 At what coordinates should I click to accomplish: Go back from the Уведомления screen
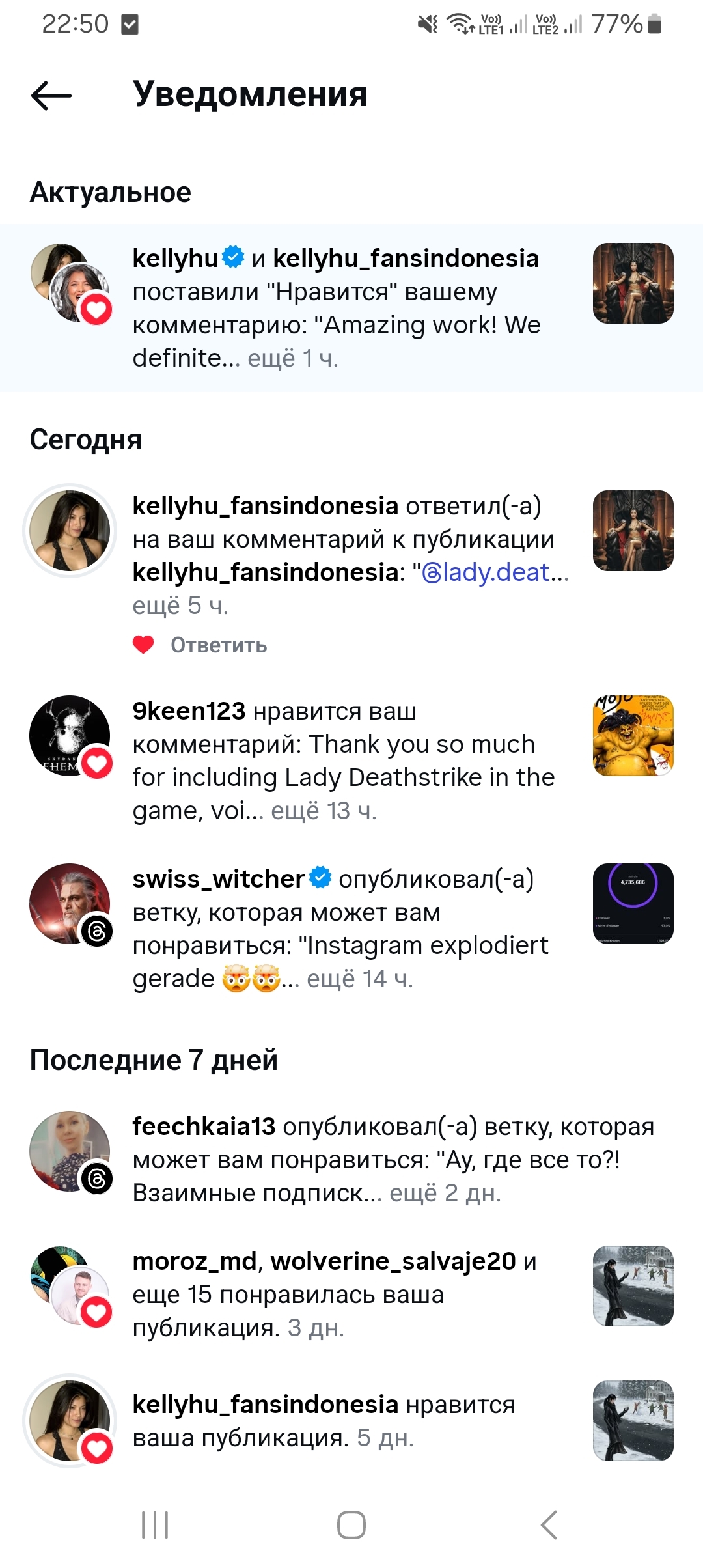[51, 95]
